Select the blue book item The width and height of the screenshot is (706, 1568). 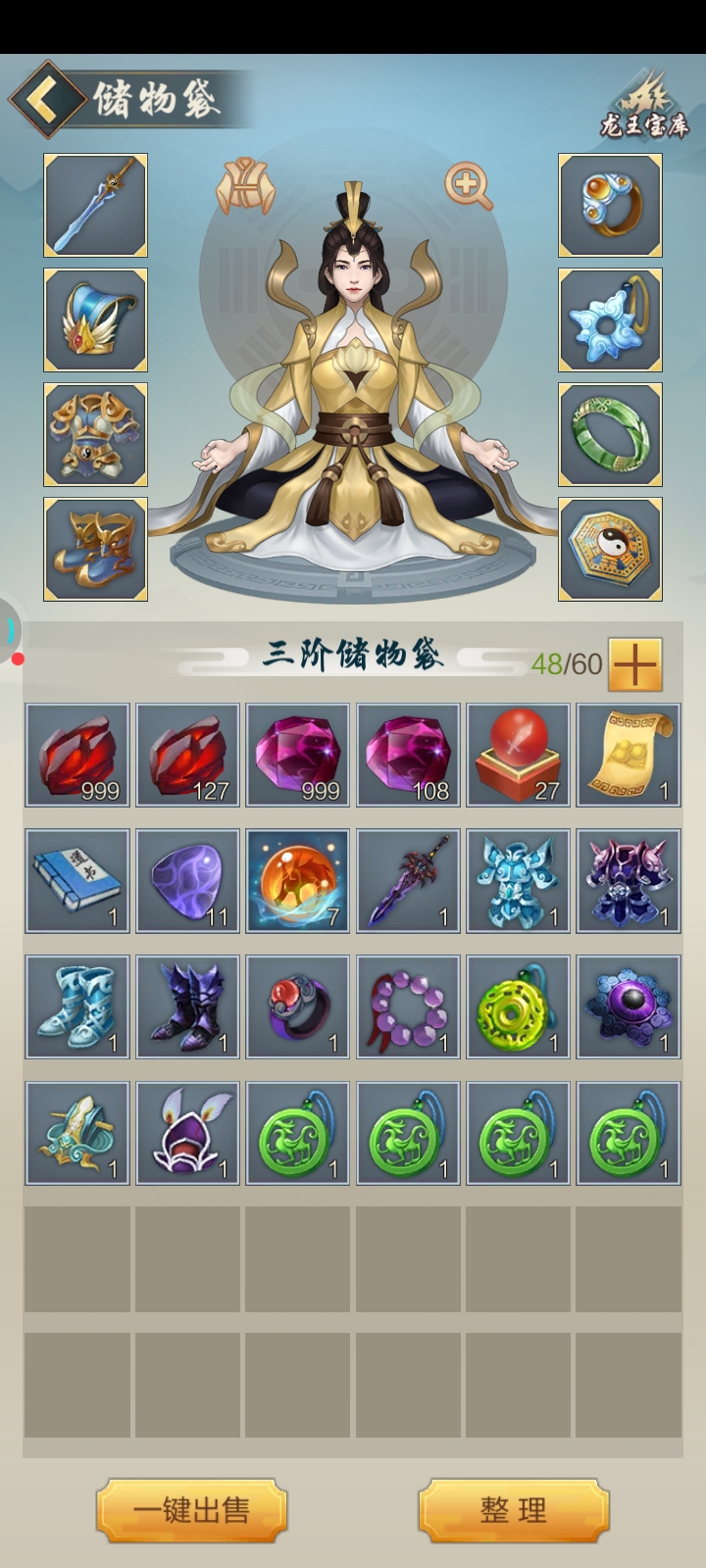[x=77, y=880]
